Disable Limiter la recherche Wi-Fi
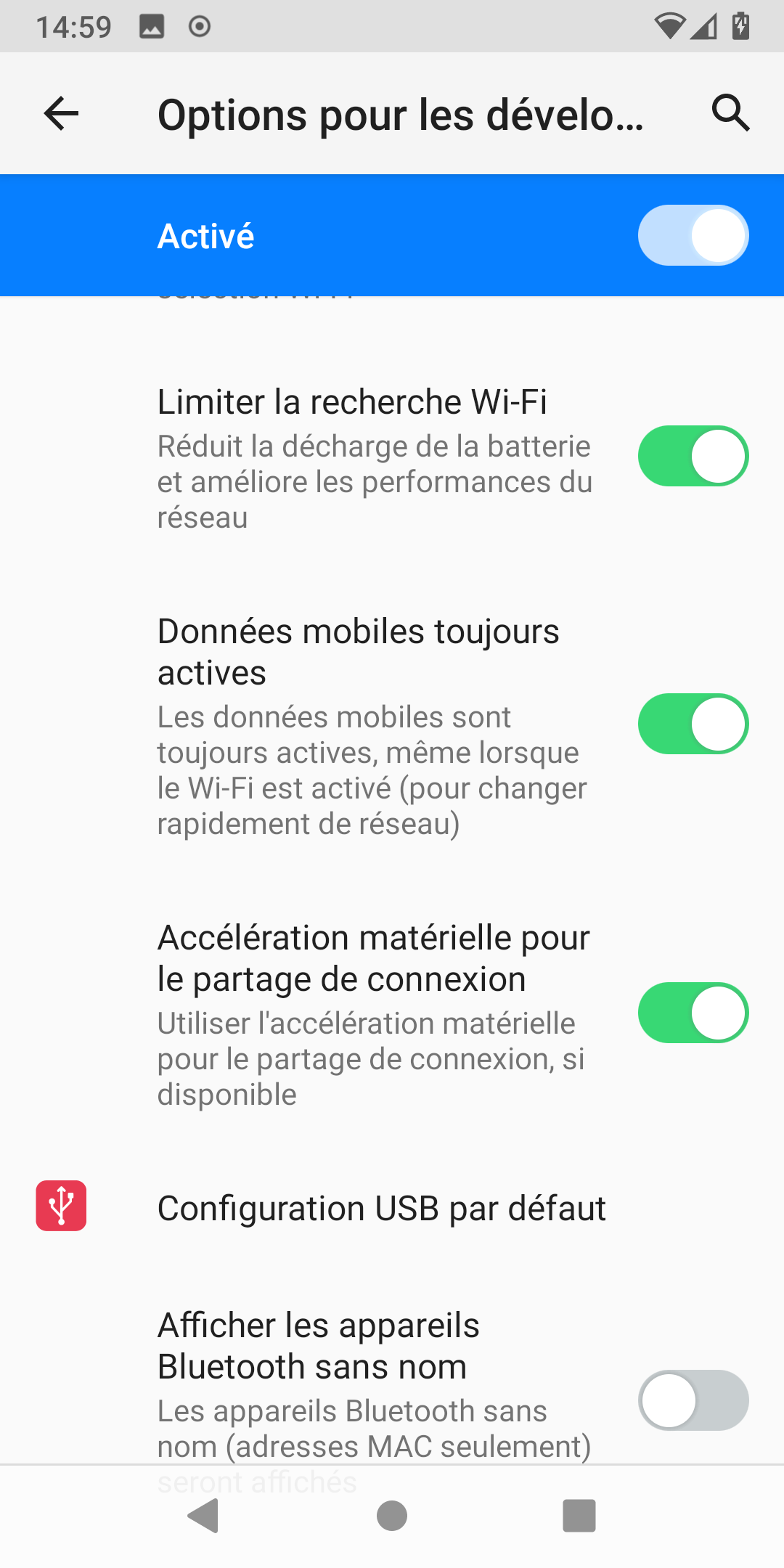Screen dimensions: 784x1568 pyautogui.click(x=693, y=456)
